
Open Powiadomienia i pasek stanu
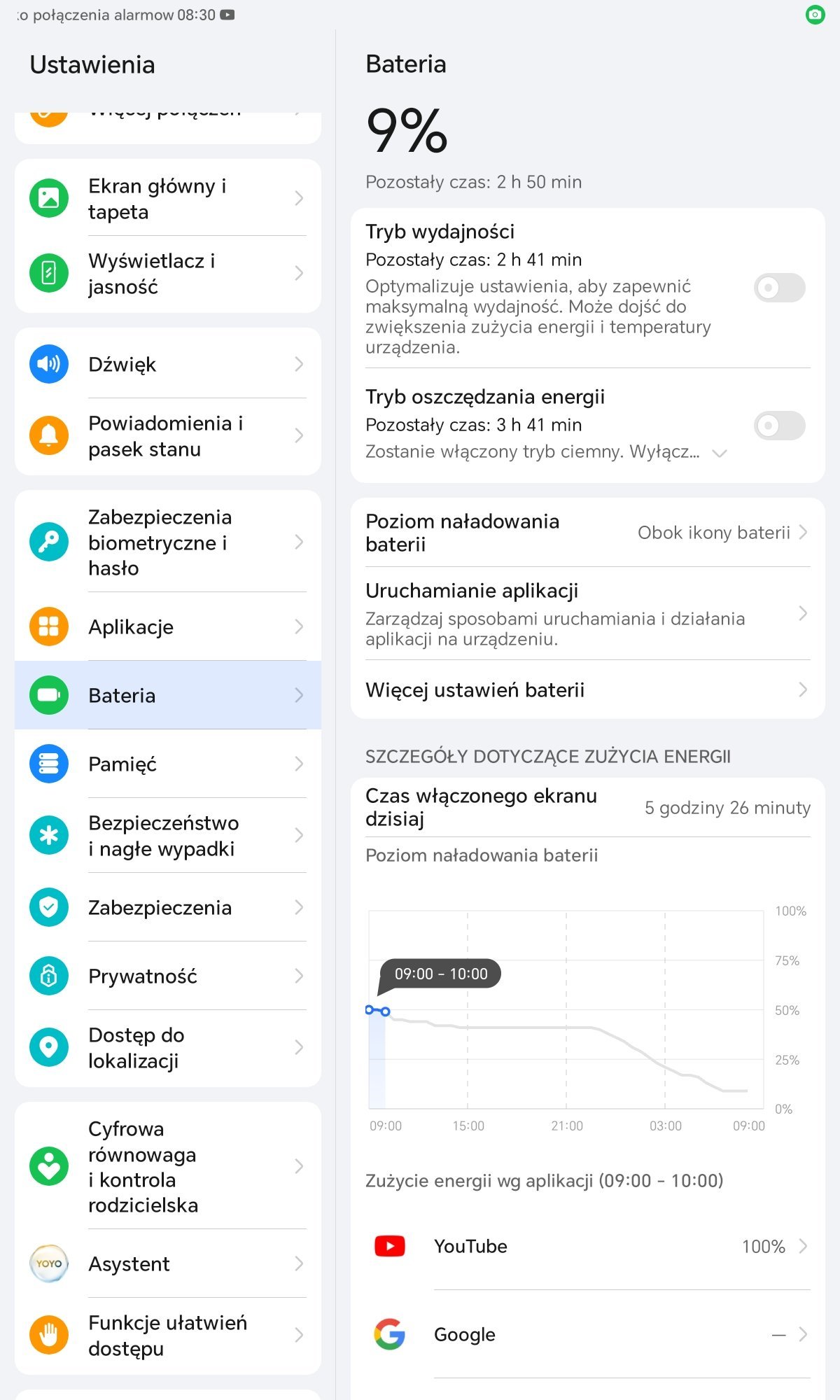[x=168, y=436]
